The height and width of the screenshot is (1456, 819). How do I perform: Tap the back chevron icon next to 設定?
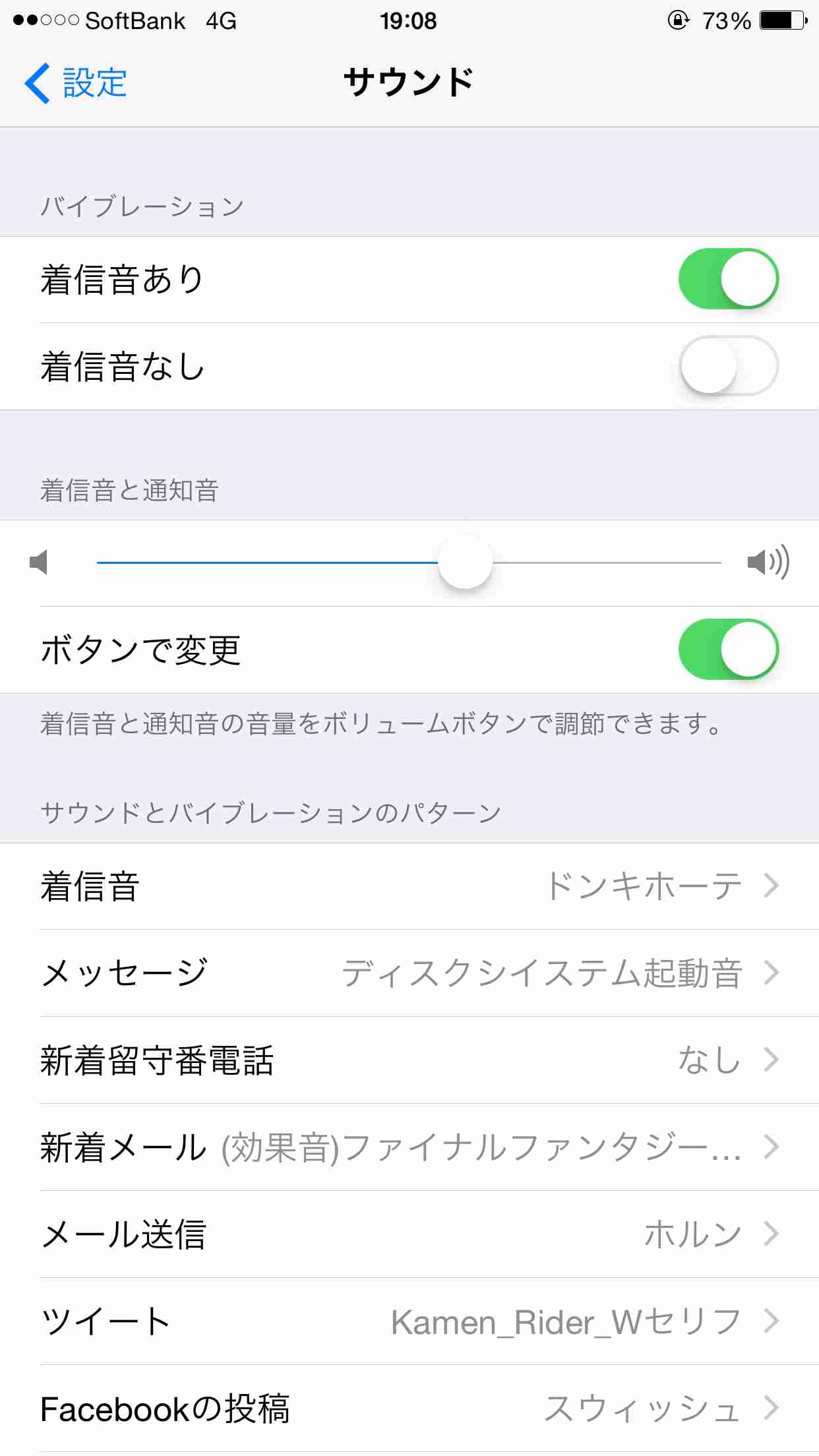click(x=36, y=82)
